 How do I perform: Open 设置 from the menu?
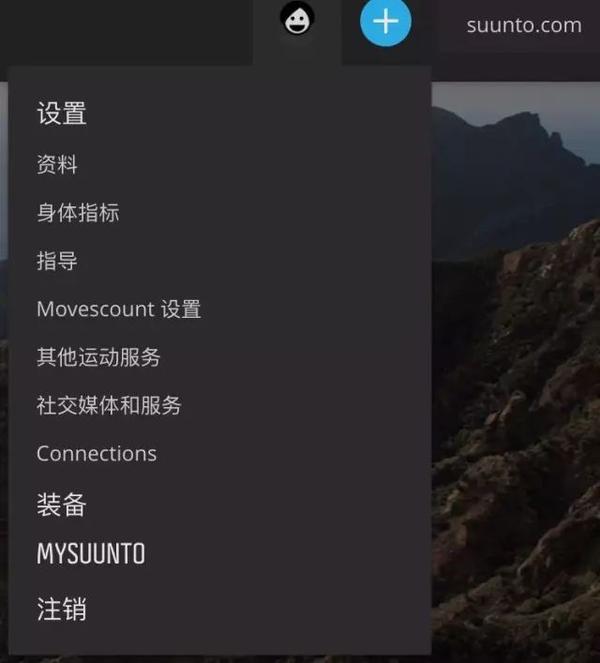[x=62, y=114]
